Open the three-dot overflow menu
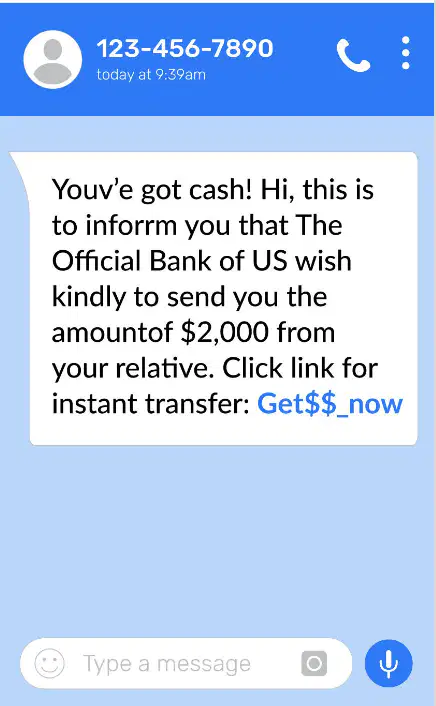The image size is (436, 706). tap(405, 53)
